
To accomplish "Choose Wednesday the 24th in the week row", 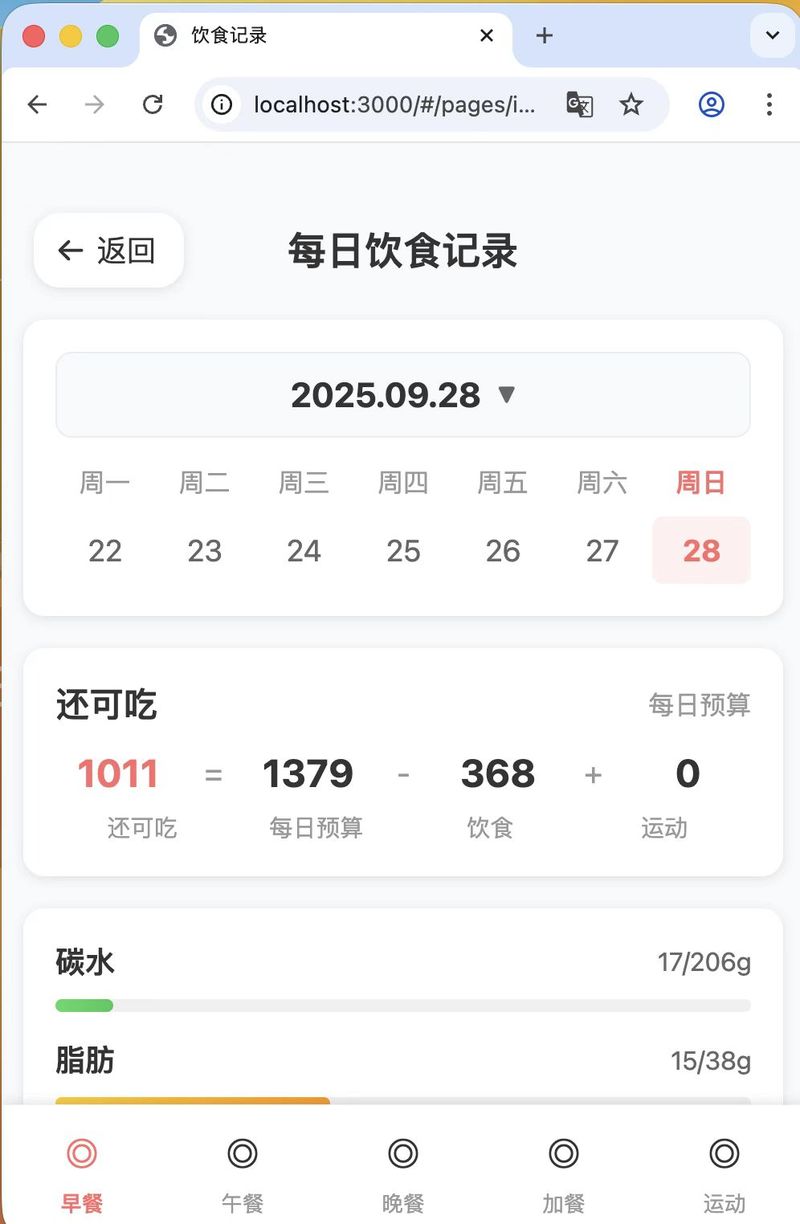I will pyautogui.click(x=304, y=550).
